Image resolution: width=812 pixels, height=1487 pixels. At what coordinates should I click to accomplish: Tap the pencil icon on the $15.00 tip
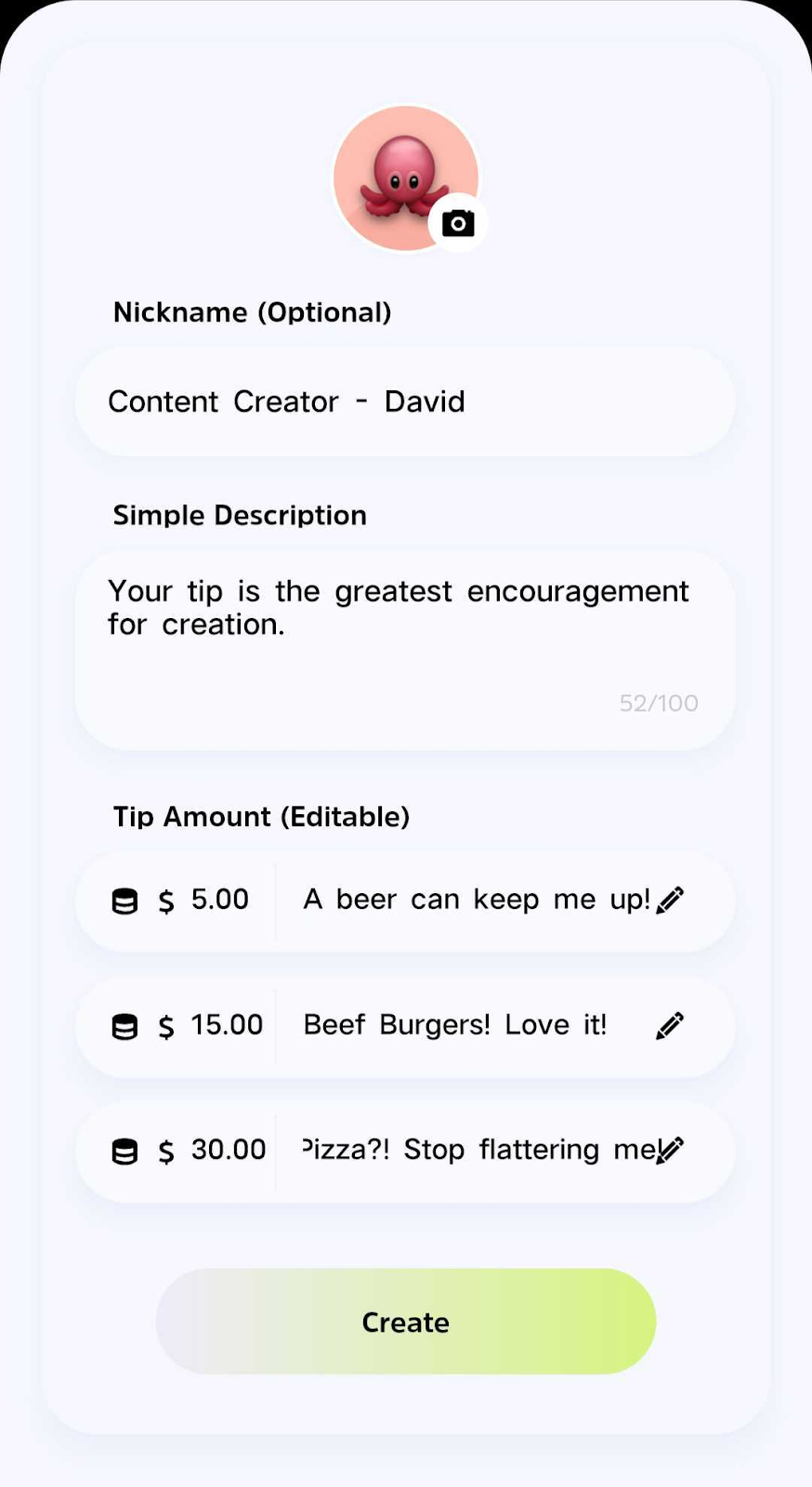coord(670,1025)
